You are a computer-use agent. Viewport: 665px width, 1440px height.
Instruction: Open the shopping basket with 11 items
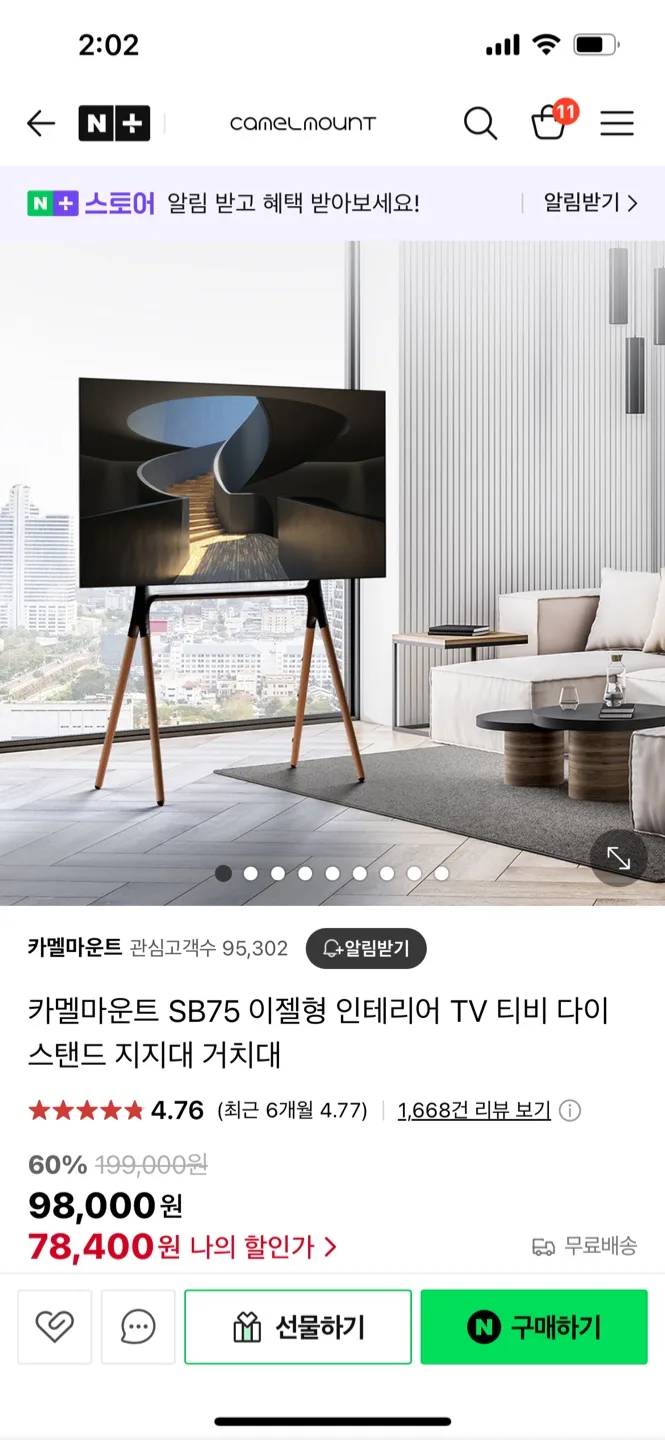point(549,124)
